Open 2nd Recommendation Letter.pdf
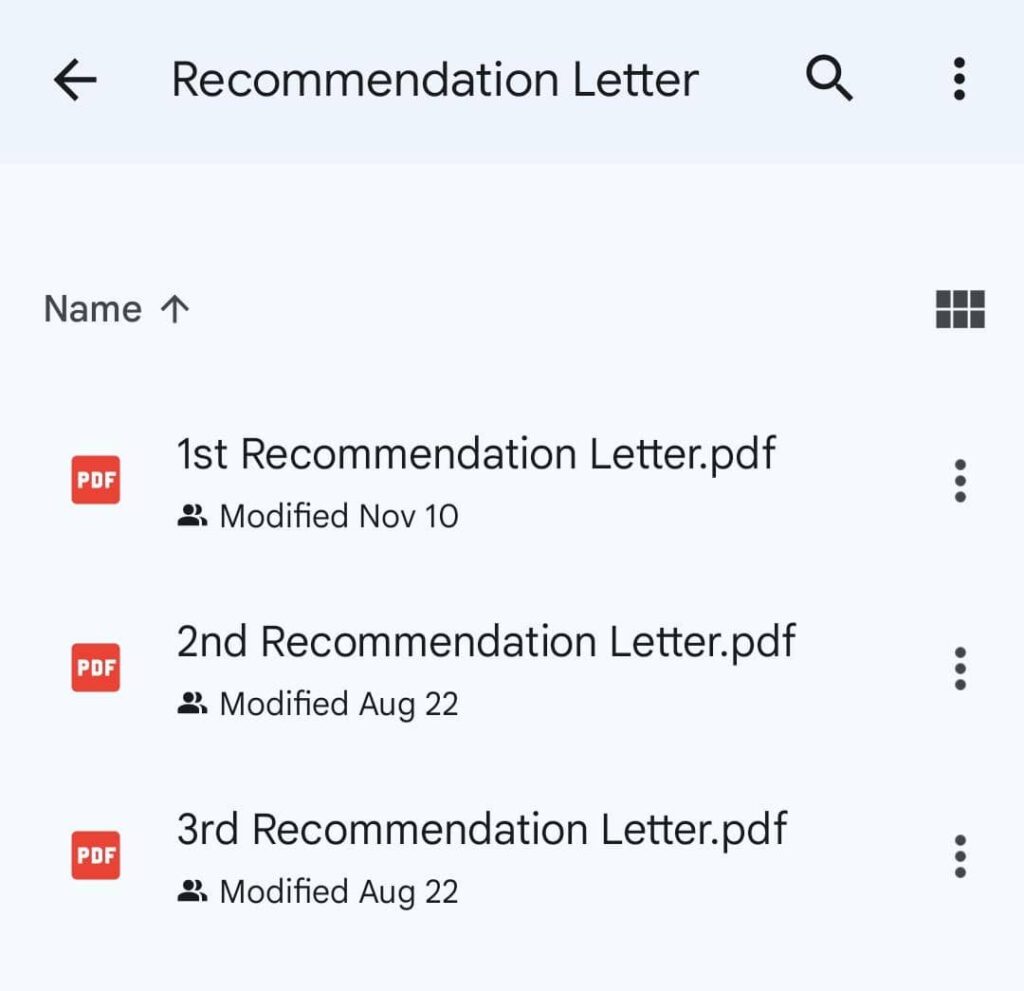 pos(486,642)
